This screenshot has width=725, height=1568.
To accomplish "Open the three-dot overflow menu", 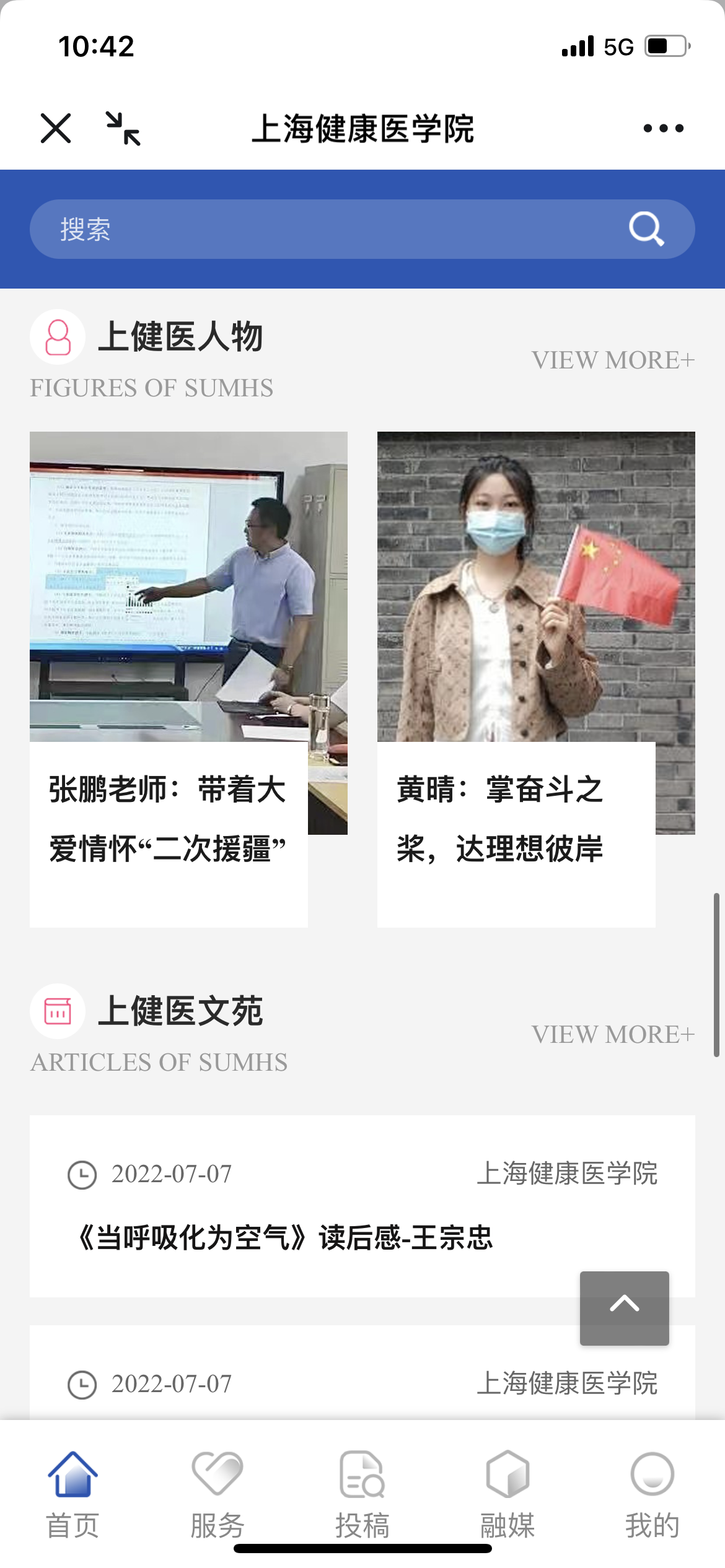I will [663, 128].
